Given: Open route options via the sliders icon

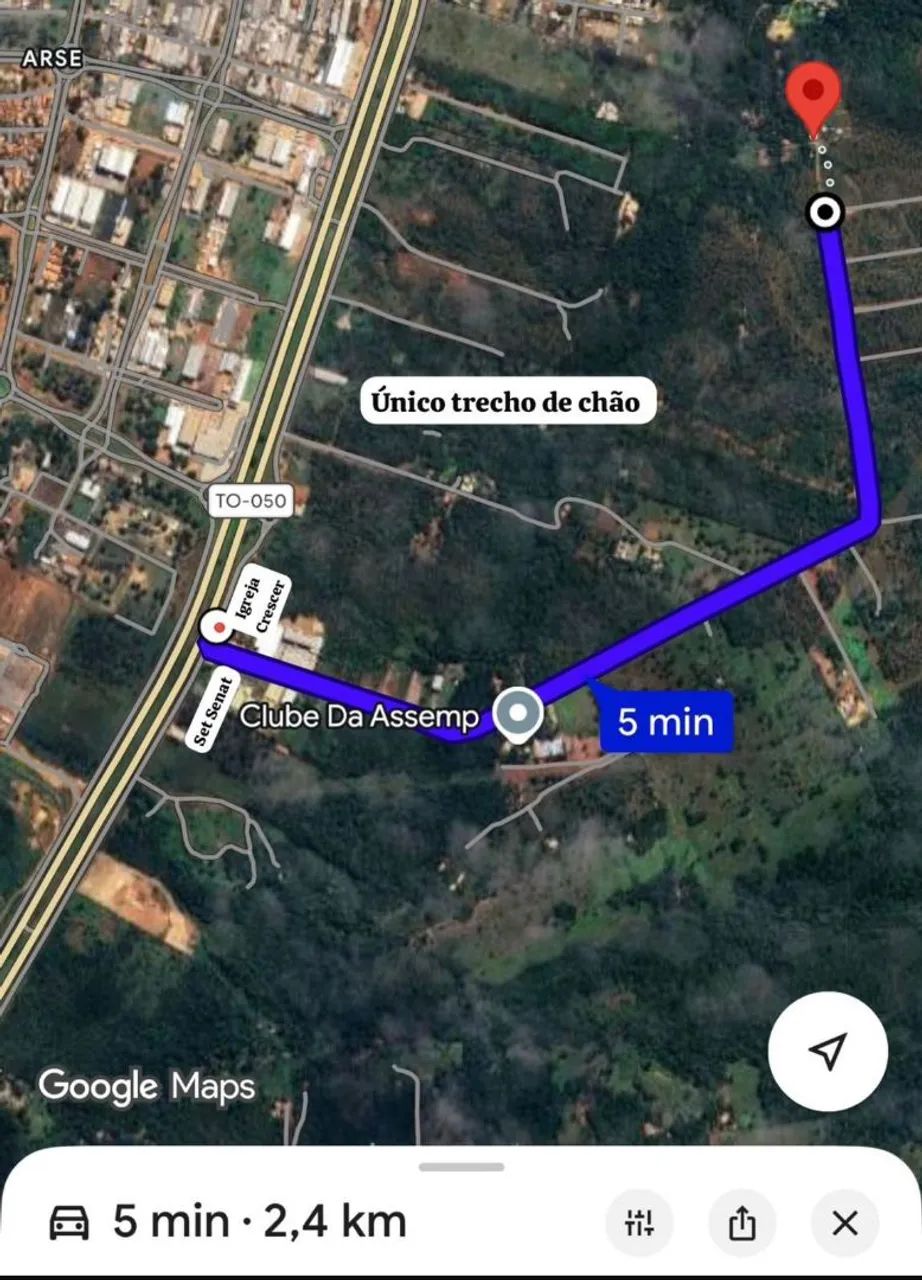Looking at the screenshot, I should [x=641, y=1221].
